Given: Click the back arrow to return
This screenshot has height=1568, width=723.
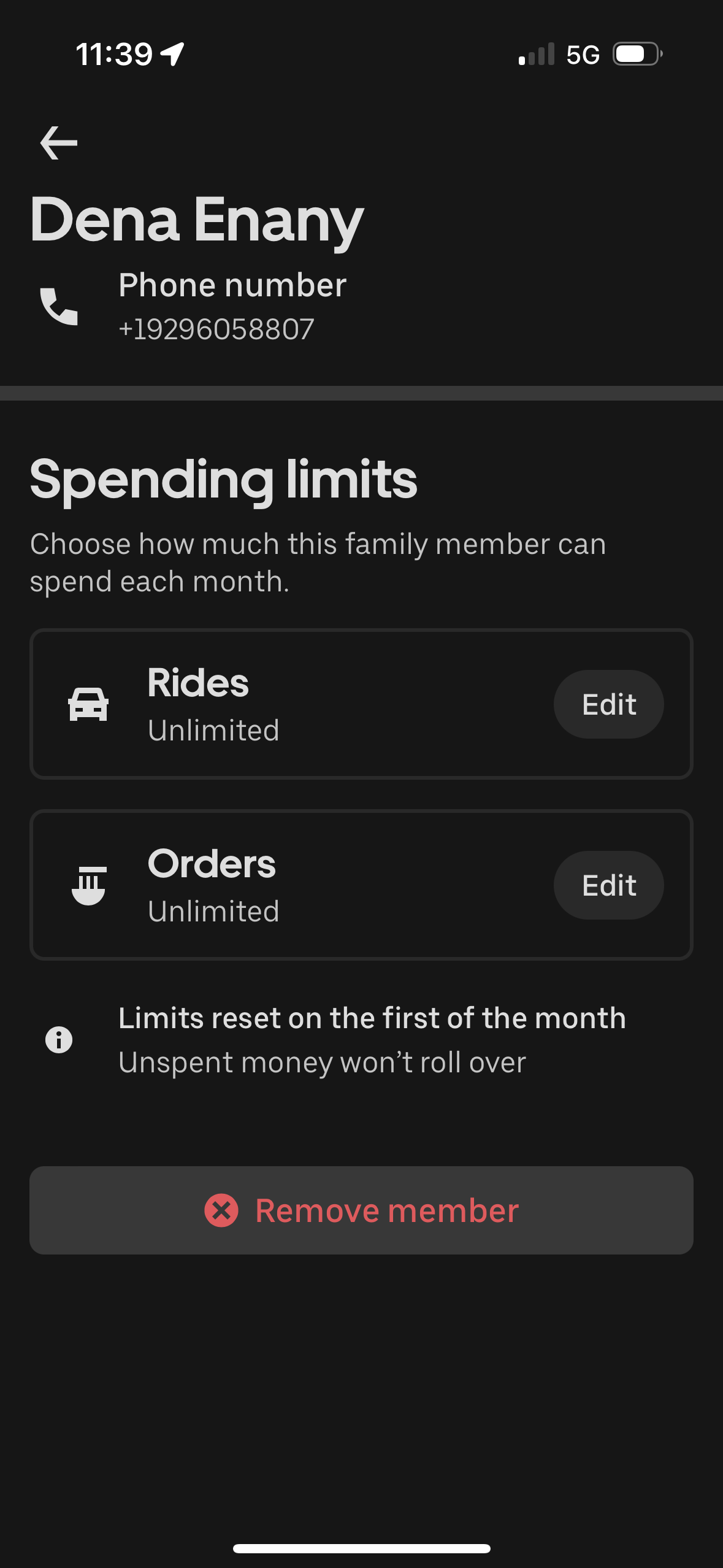Looking at the screenshot, I should (59, 142).
